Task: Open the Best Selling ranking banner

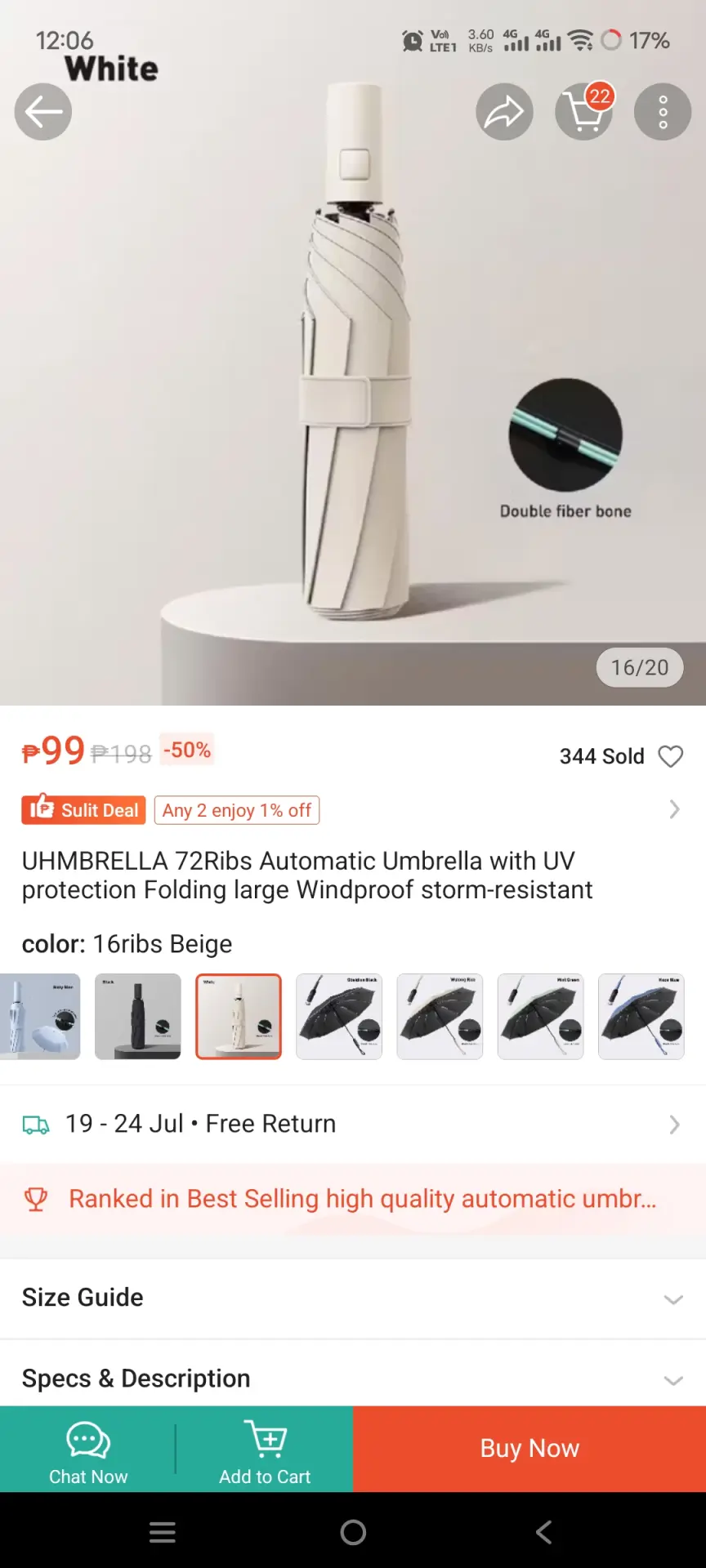Action: 353,1199
